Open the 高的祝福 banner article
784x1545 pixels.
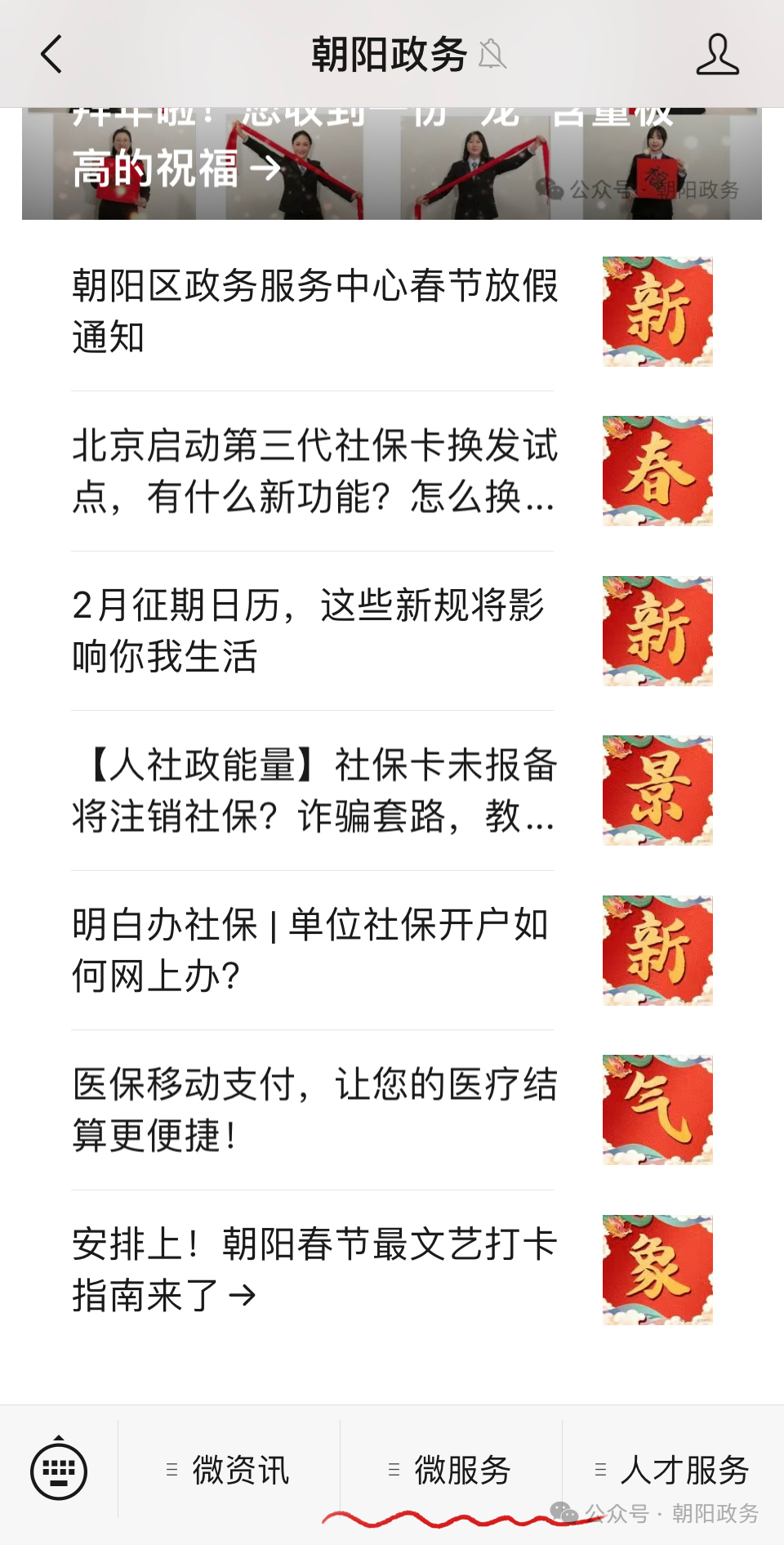click(x=391, y=167)
